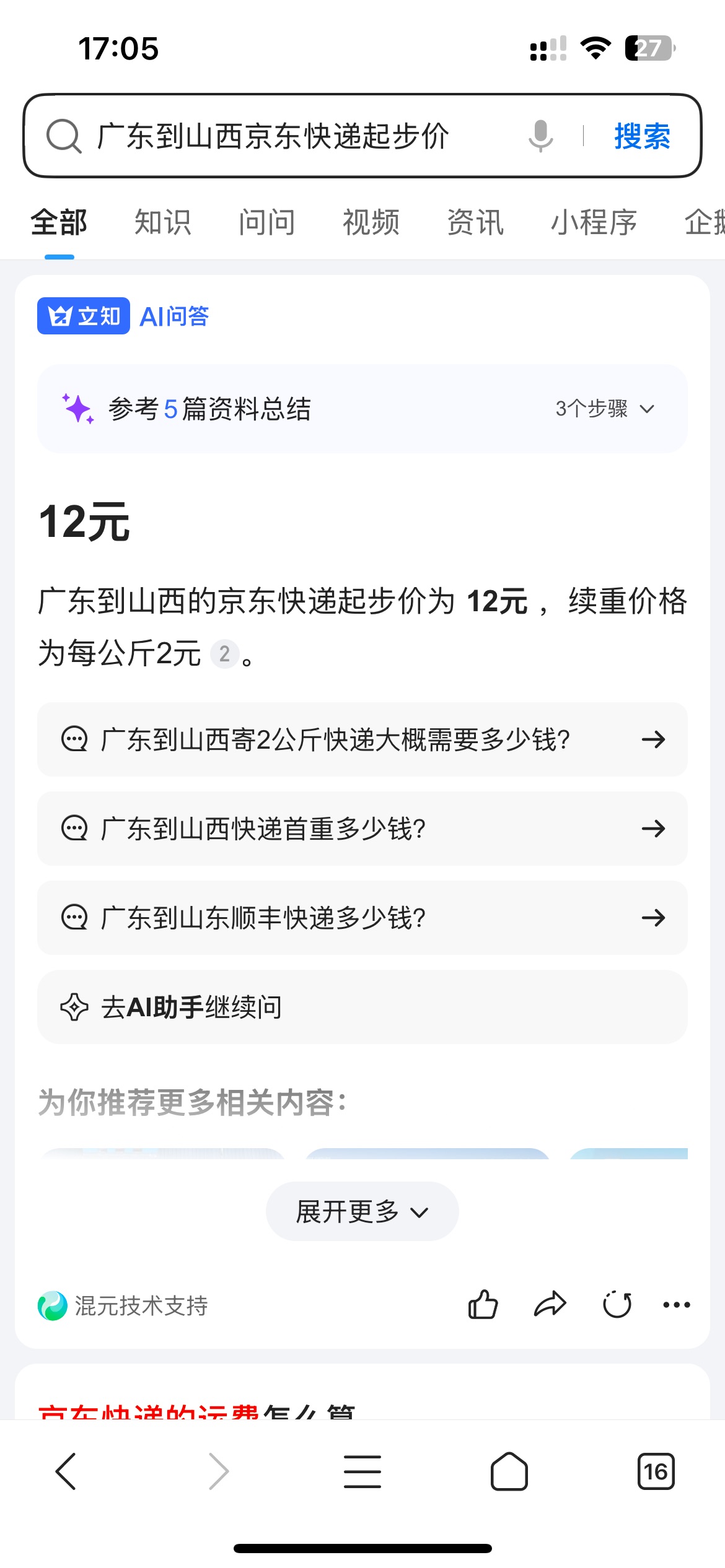Tap the blue 搜索 button
This screenshot has width=725, height=1568.
(642, 136)
